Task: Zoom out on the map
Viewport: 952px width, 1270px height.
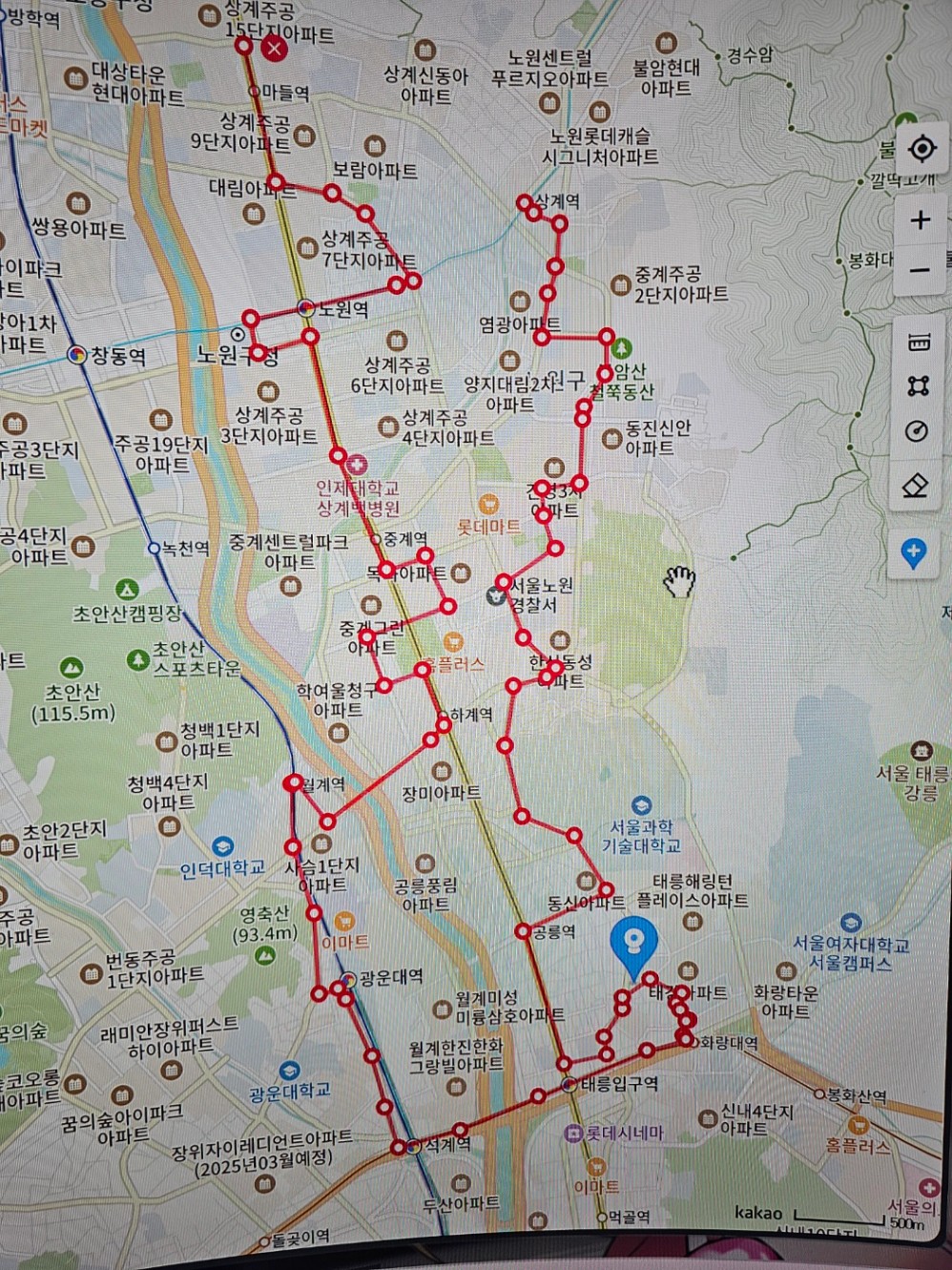Action: click(921, 271)
